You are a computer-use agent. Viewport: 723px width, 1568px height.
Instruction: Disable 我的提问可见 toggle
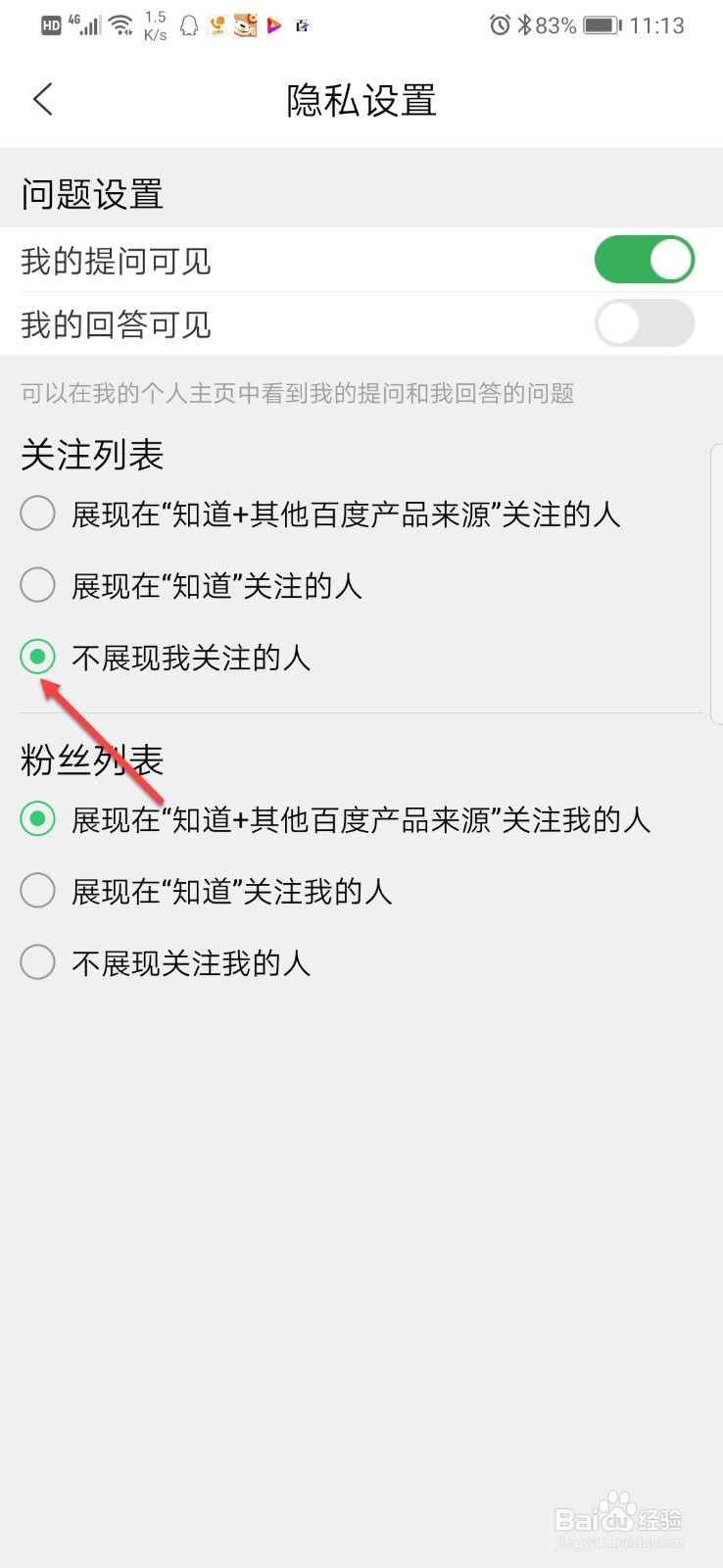click(x=645, y=259)
